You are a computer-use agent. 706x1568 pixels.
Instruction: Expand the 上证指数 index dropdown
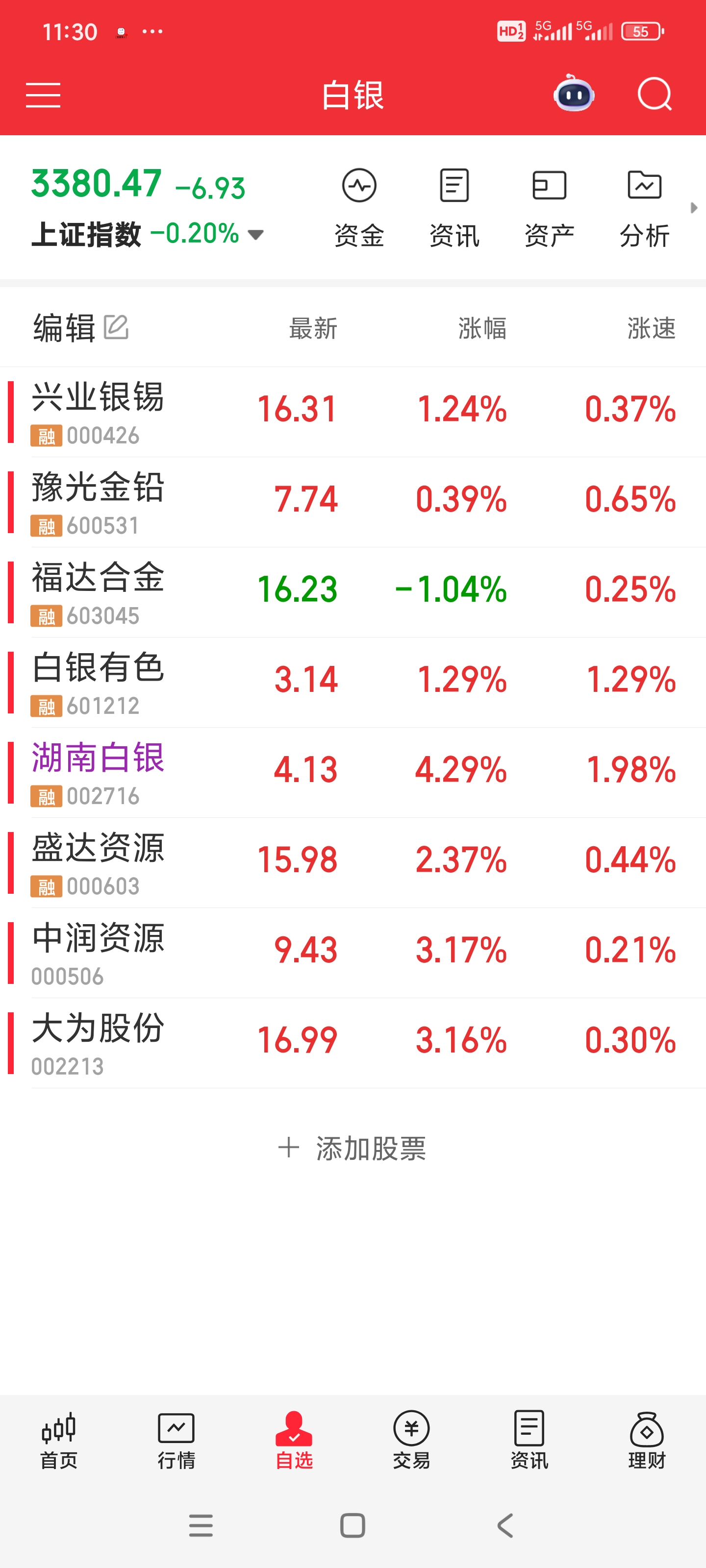256,234
